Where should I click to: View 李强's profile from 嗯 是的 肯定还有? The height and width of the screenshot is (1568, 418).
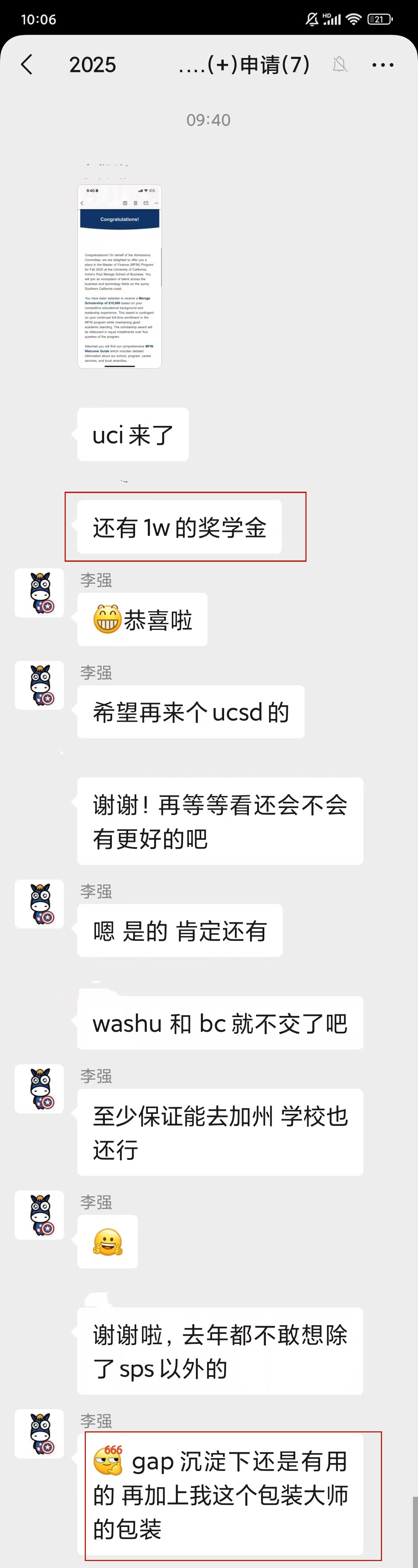click(x=39, y=904)
